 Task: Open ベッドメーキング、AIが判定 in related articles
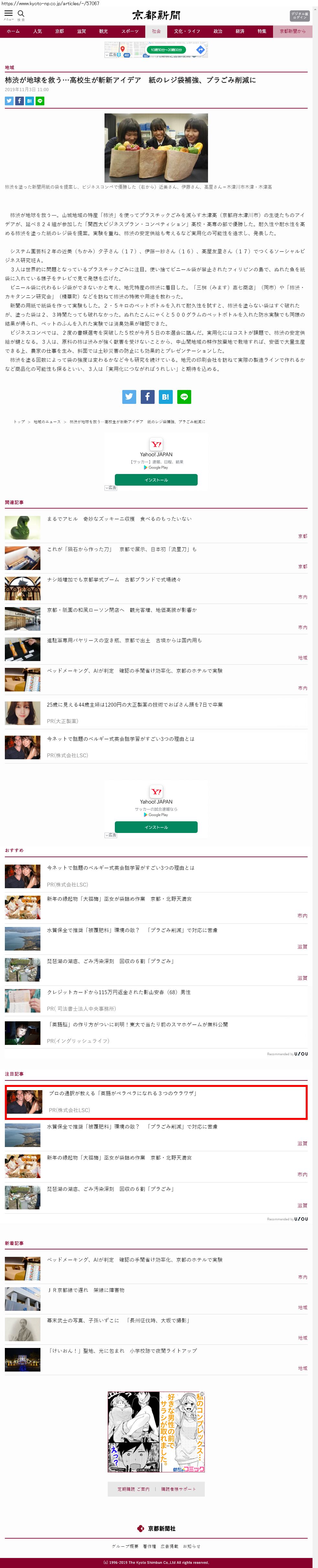coord(135,671)
